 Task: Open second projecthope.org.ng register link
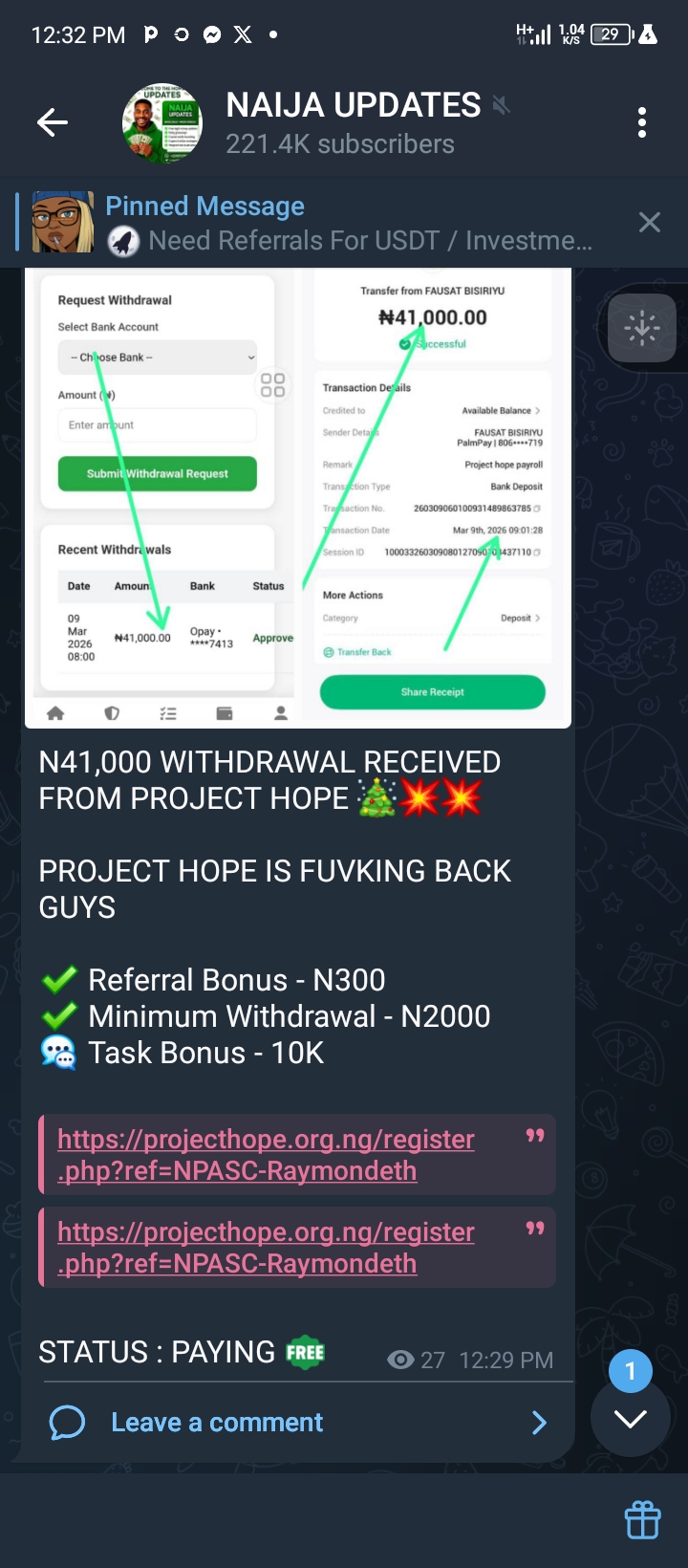pyautogui.click(x=266, y=1248)
